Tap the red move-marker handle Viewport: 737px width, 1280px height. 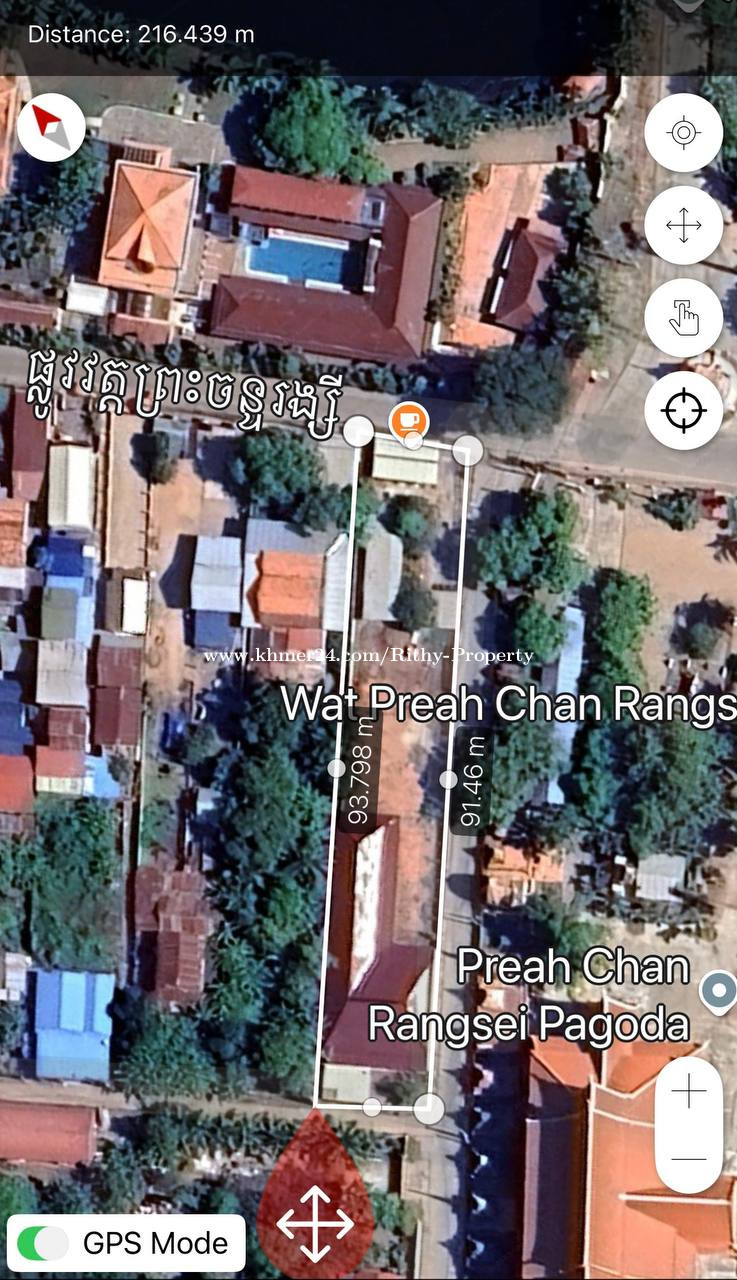(x=315, y=1195)
